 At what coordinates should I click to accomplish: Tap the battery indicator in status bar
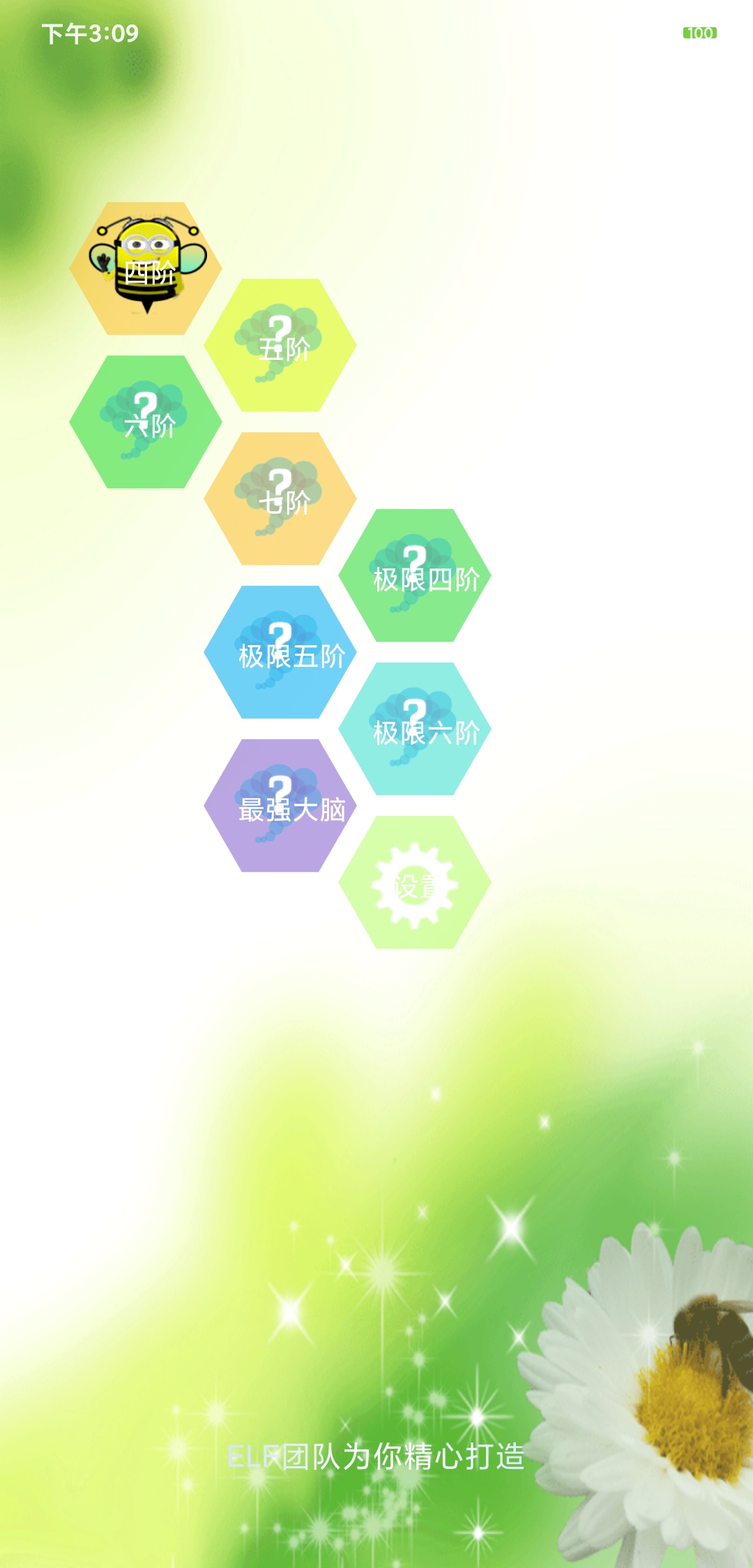tap(699, 32)
